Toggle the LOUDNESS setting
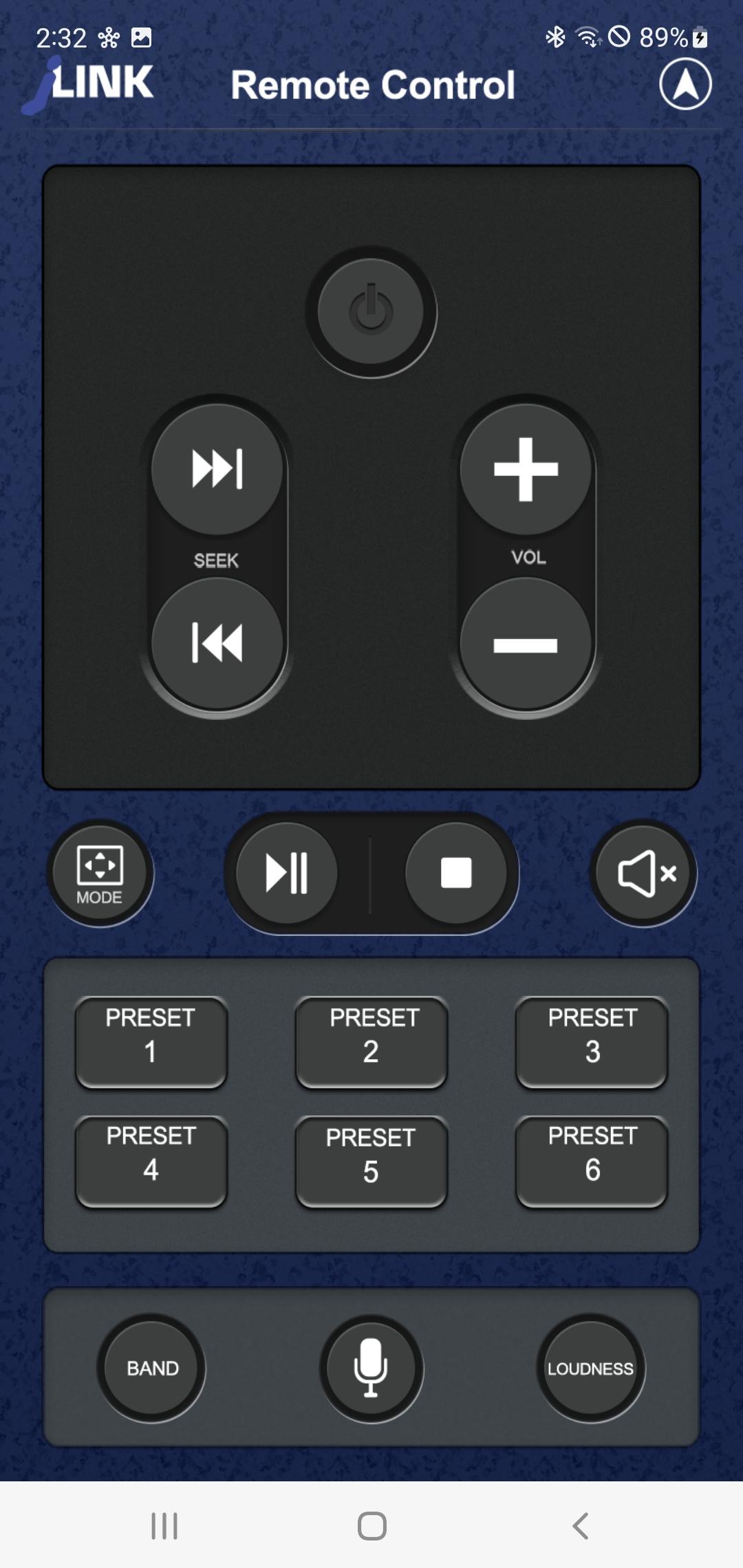743x1568 pixels. click(x=590, y=1368)
